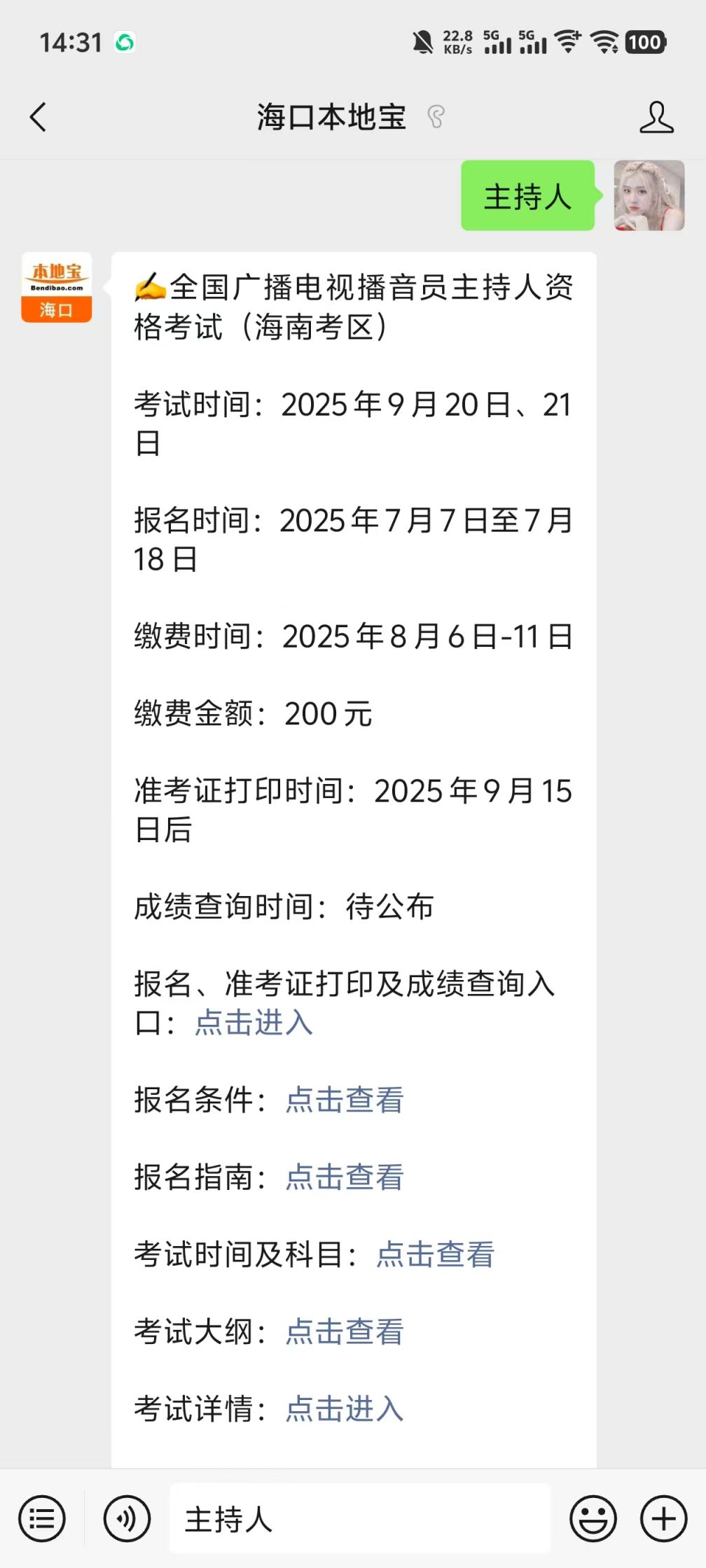Check 考试时间及科目 via 点击查看
Viewport: 706px width, 1568px height.
click(435, 1254)
